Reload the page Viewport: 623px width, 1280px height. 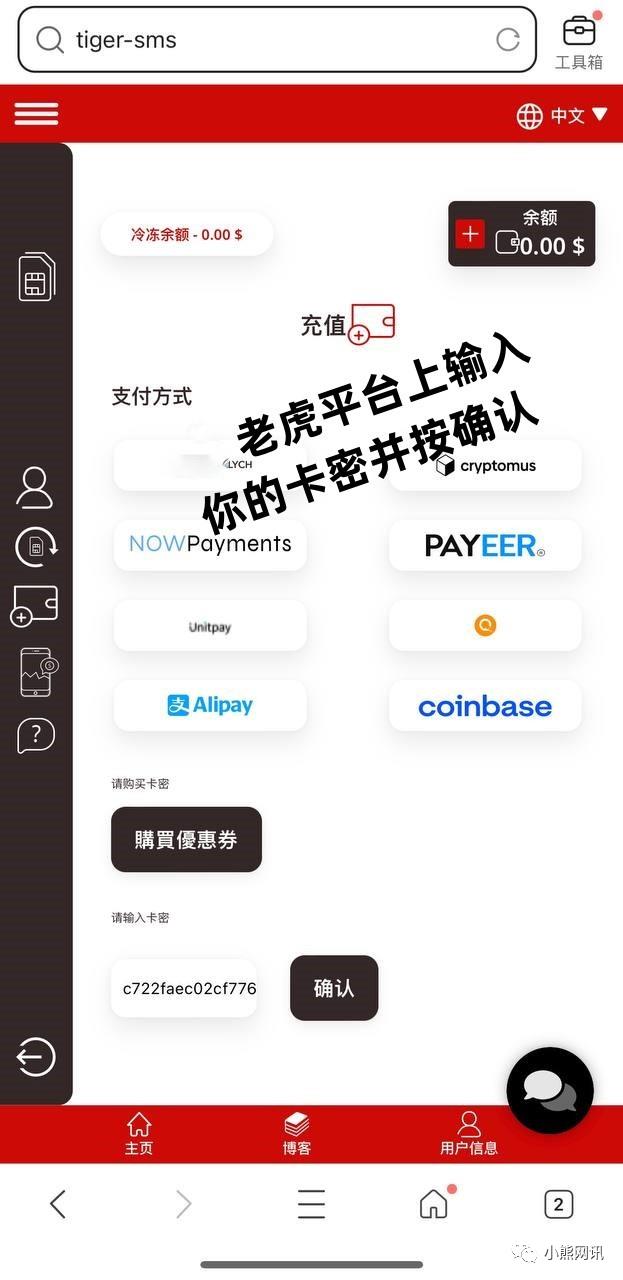click(x=508, y=40)
